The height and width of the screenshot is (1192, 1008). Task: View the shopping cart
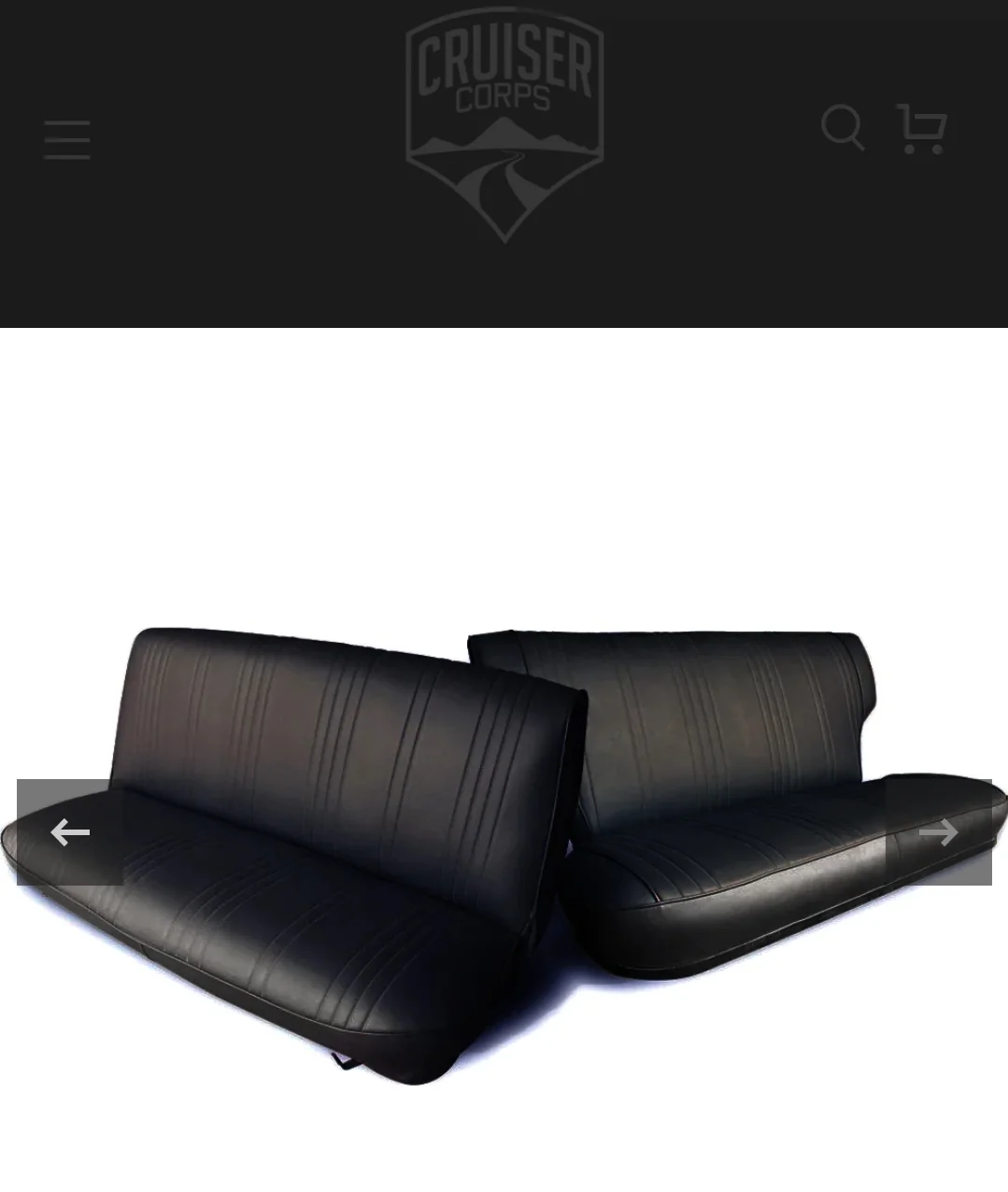pyautogui.click(x=922, y=129)
